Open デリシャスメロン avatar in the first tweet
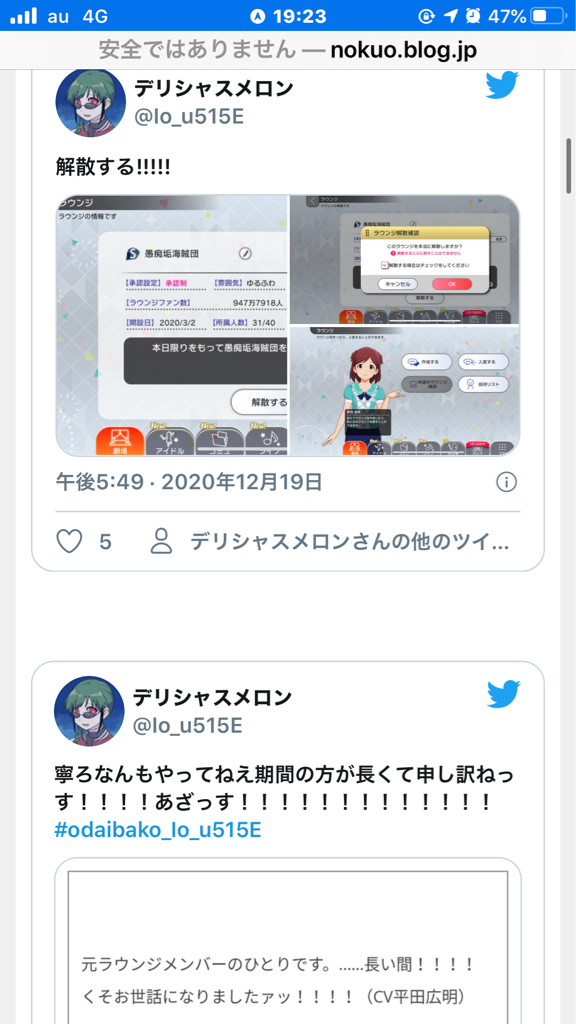 tap(90, 102)
